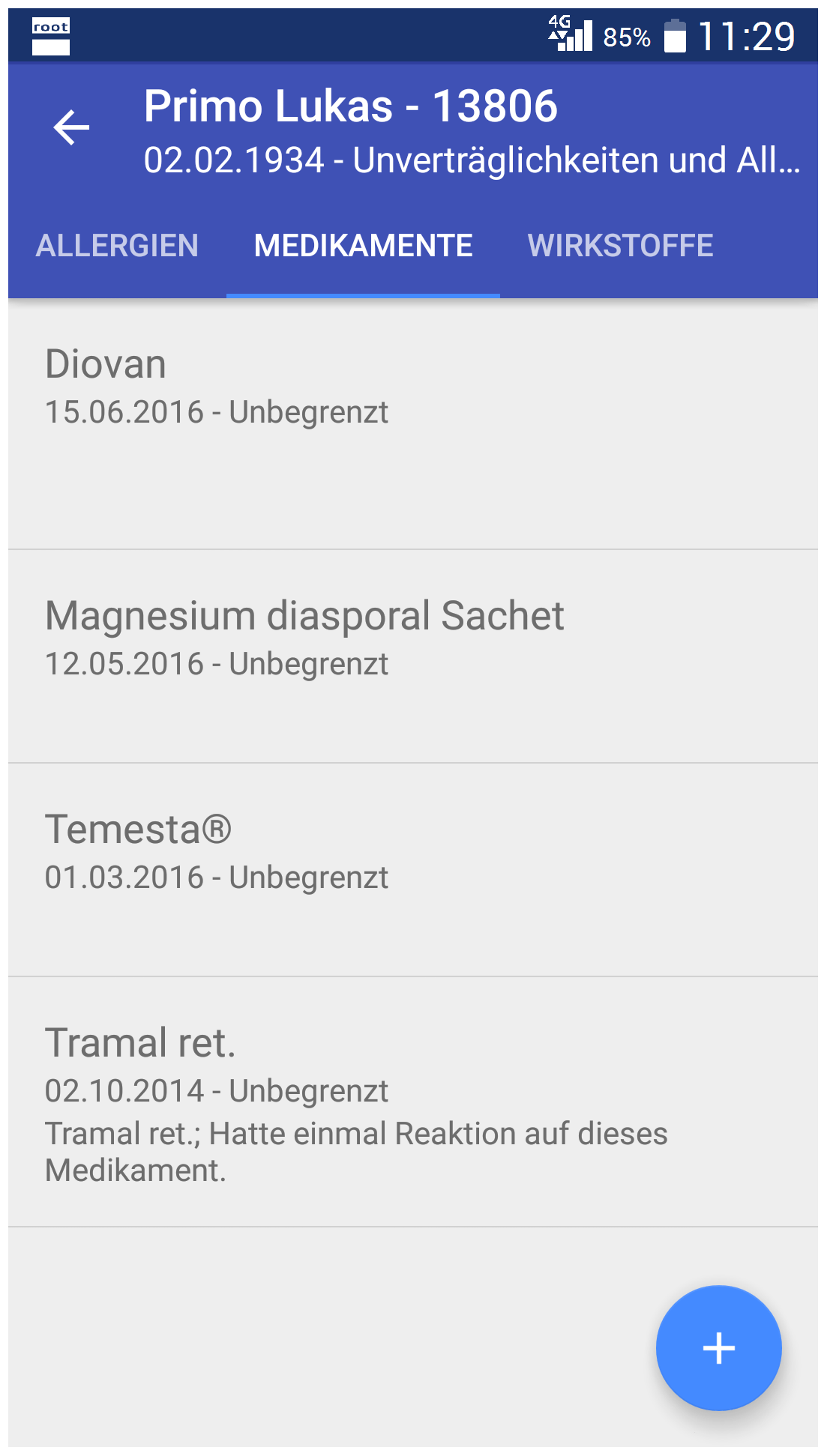827x1456 pixels.
Task: Select the Medikamente tab
Action: [x=363, y=246]
